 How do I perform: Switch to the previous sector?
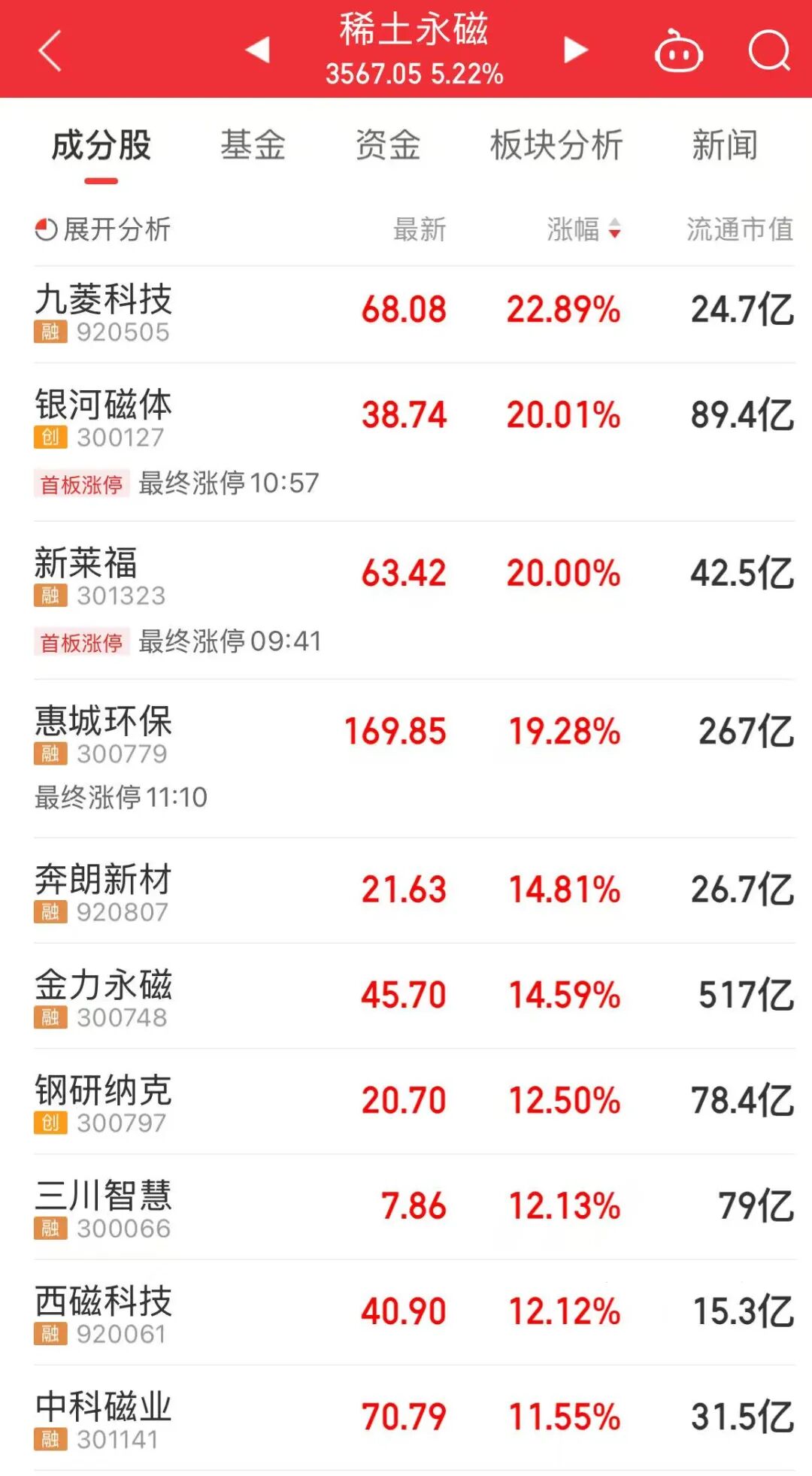257,50
